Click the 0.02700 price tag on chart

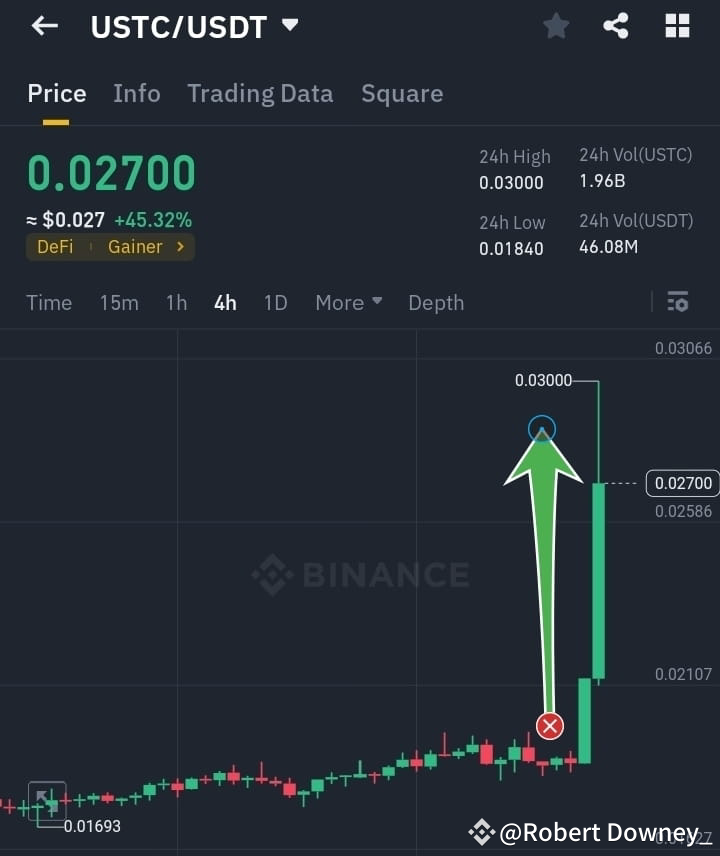tap(683, 483)
